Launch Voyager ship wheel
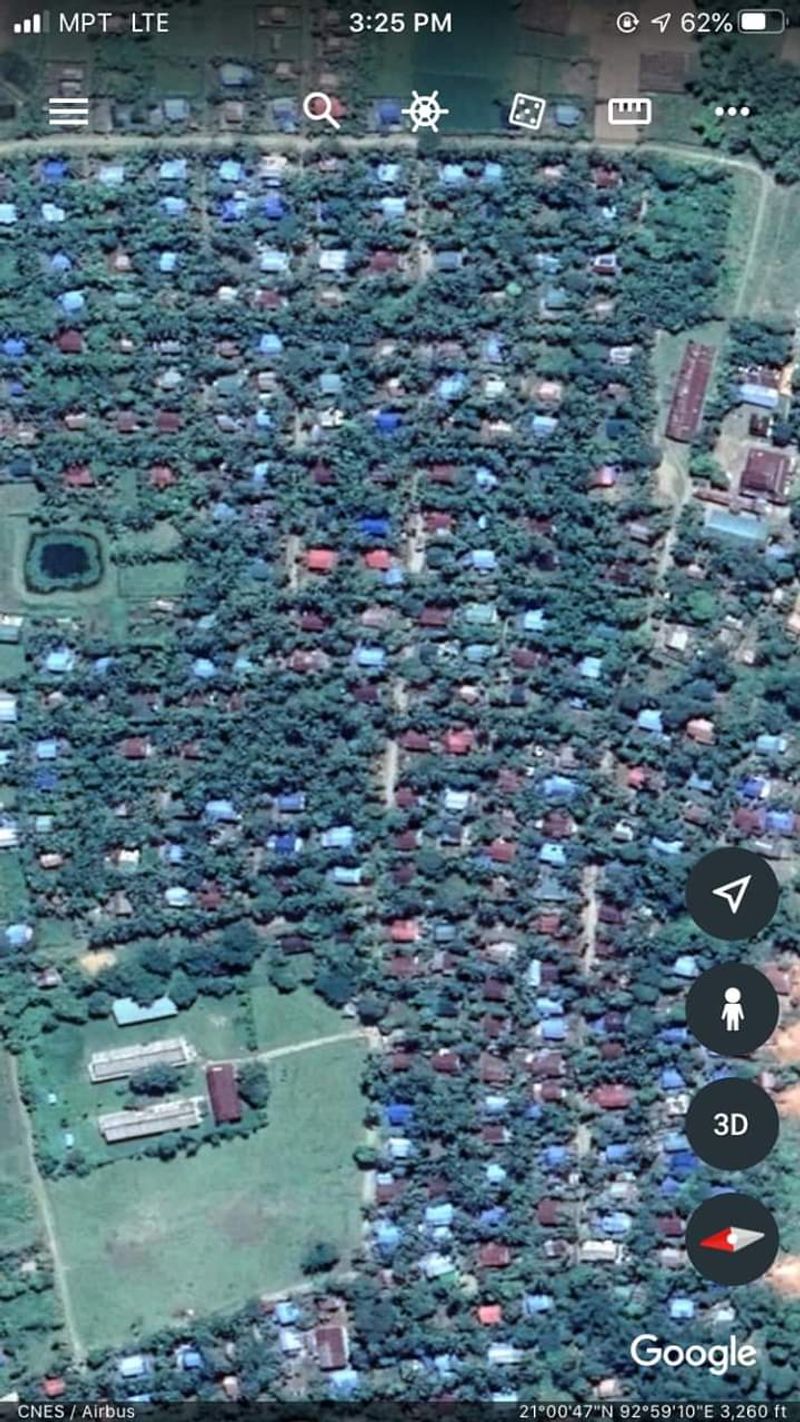The width and height of the screenshot is (800, 1422). pyautogui.click(x=424, y=111)
